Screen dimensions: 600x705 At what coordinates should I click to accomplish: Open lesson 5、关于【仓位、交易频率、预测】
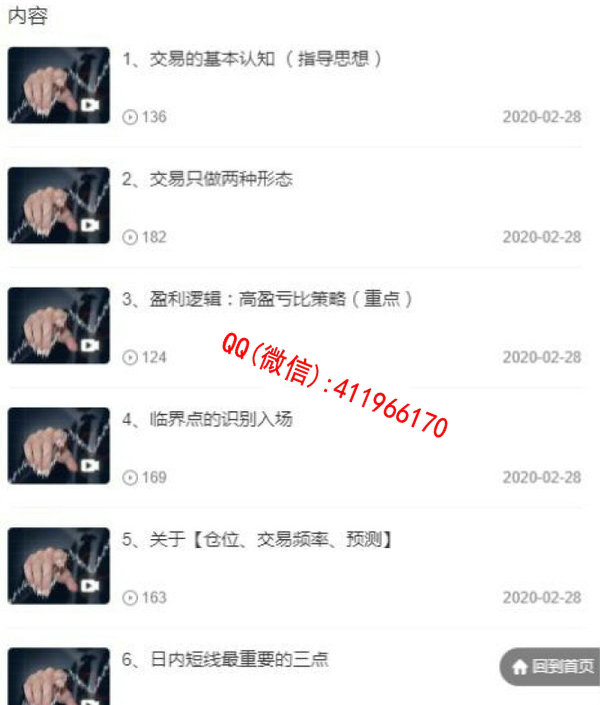(x=257, y=539)
